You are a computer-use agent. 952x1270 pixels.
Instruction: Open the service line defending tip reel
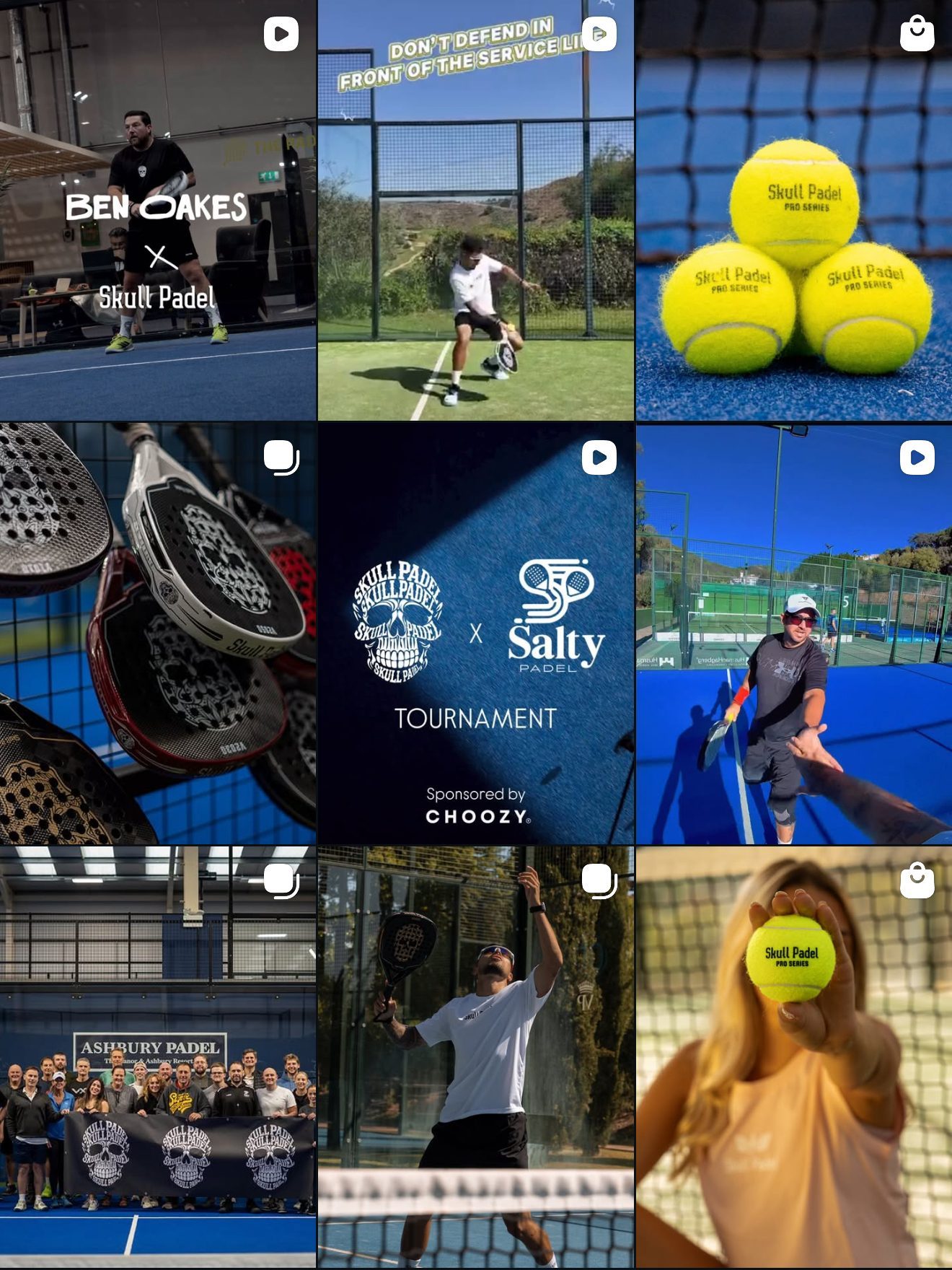point(475,210)
